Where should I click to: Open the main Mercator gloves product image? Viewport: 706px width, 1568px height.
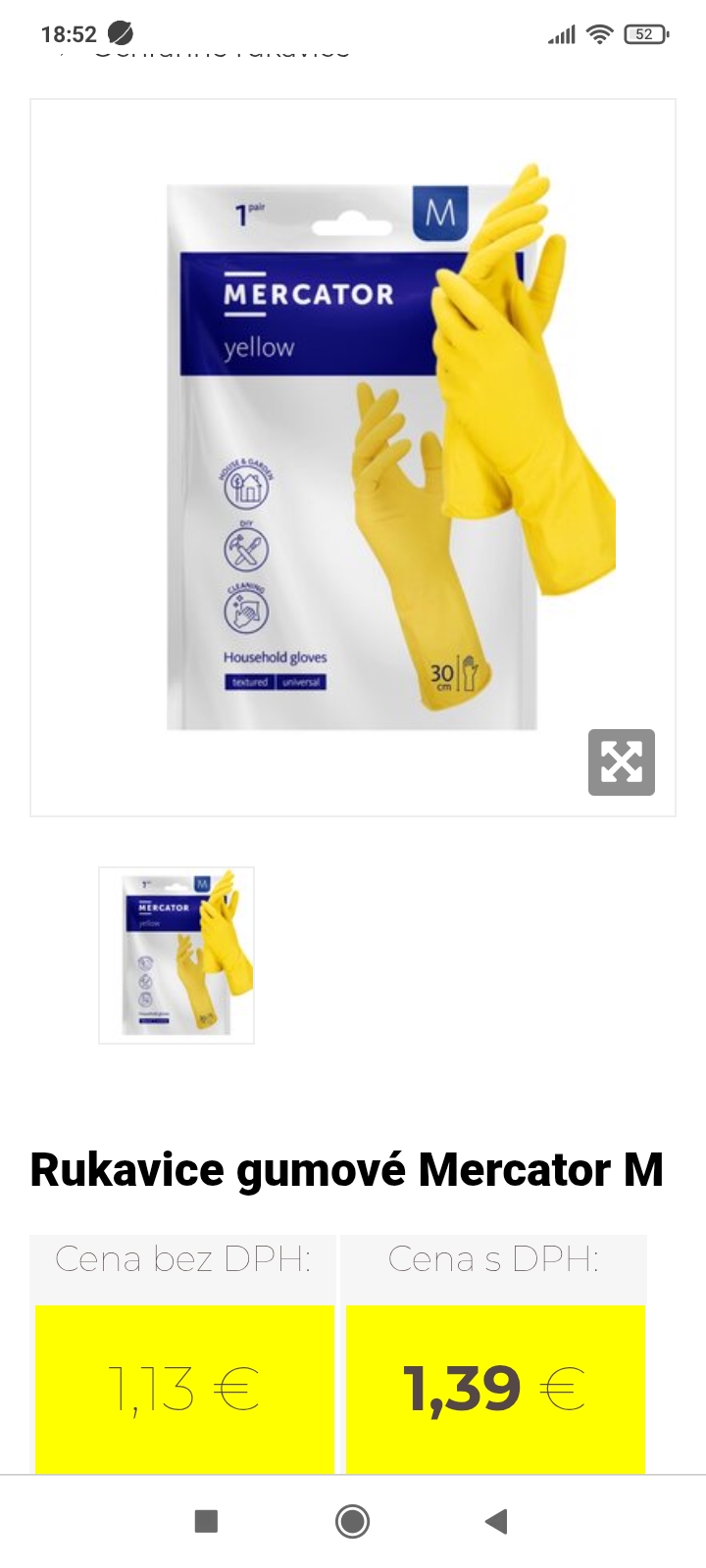pyautogui.click(x=353, y=457)
